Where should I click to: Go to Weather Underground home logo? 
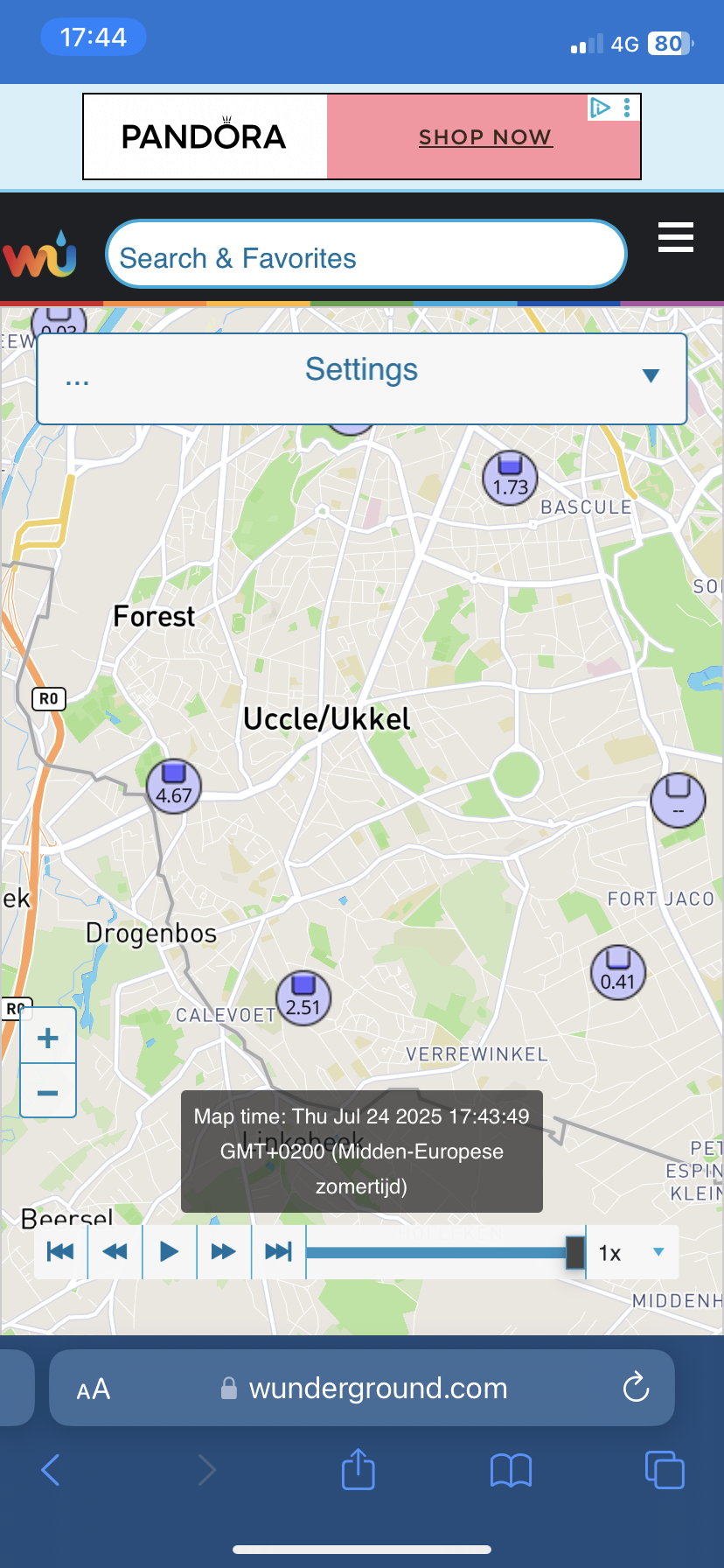[x=40, y=255]
